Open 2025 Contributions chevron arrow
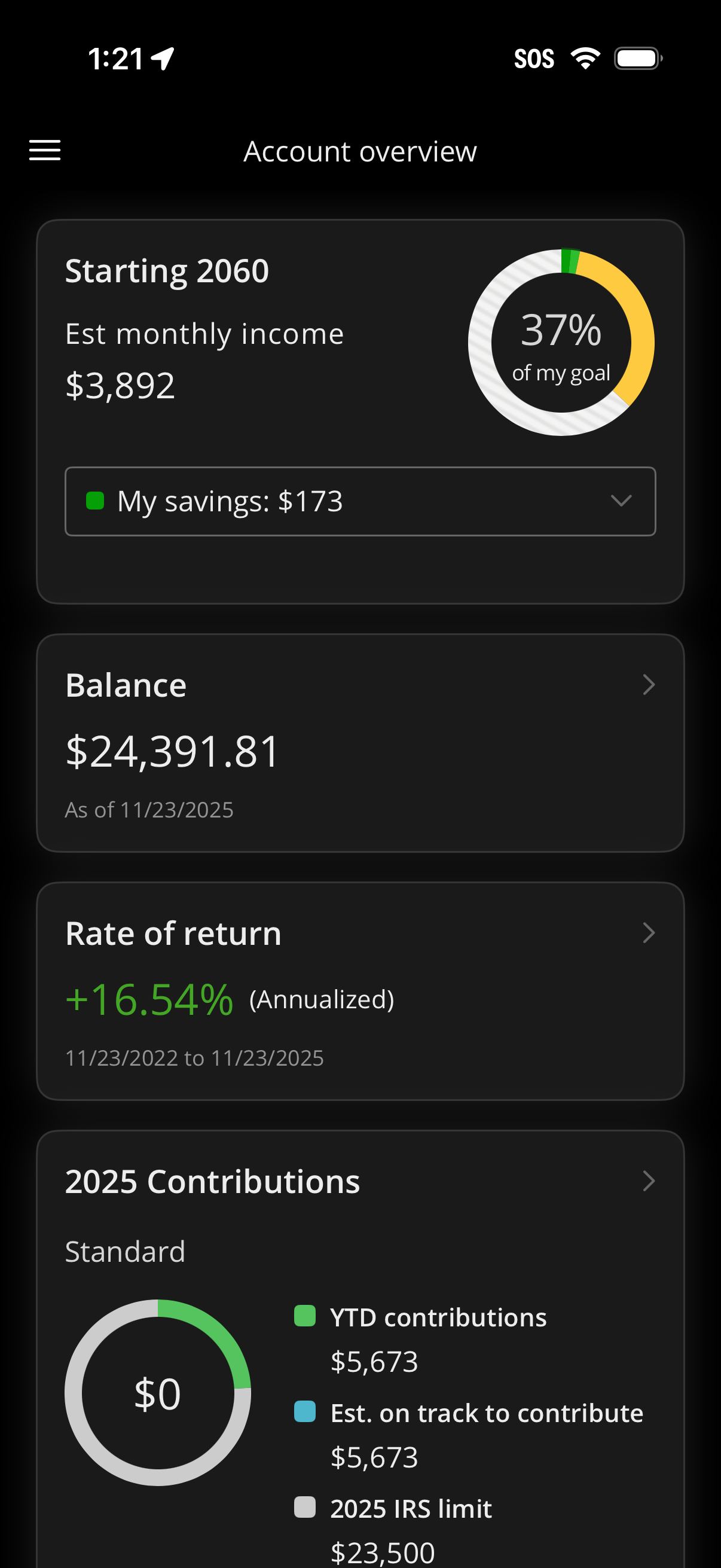The height and width of the screenshot is (1568, 721). click(x=648, y=1182)
